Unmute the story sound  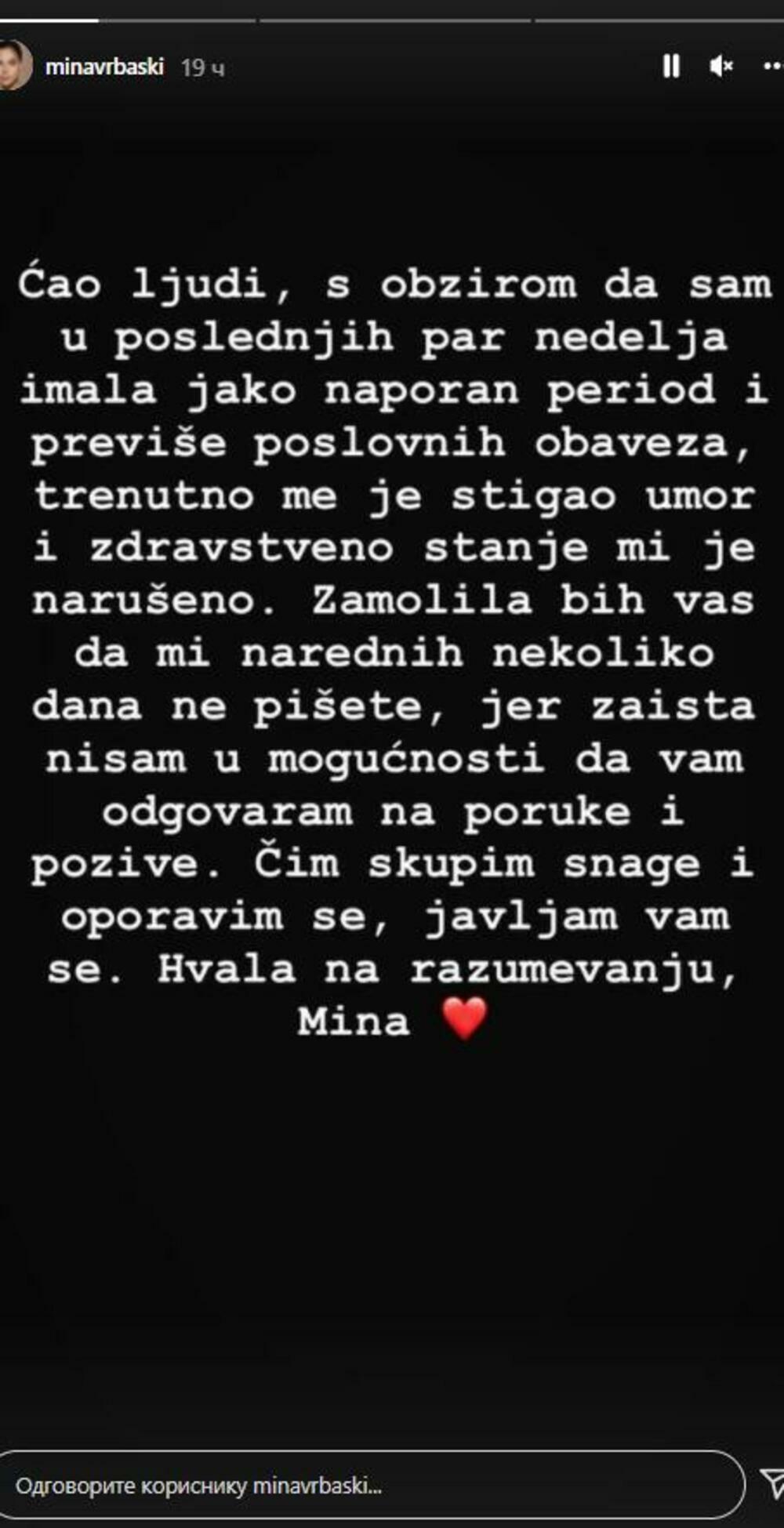pyautogui.click(x=720, y=67)
